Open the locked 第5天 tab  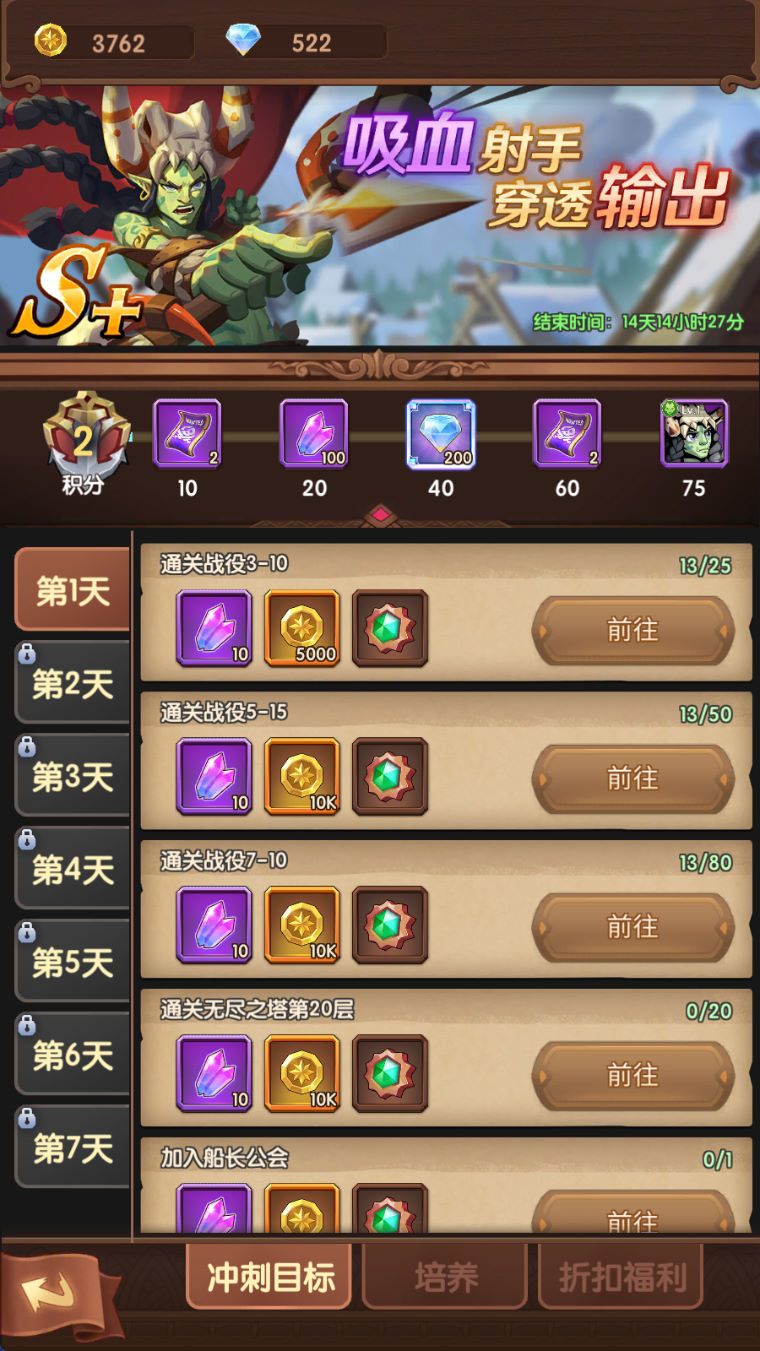(x=72, y=963)
